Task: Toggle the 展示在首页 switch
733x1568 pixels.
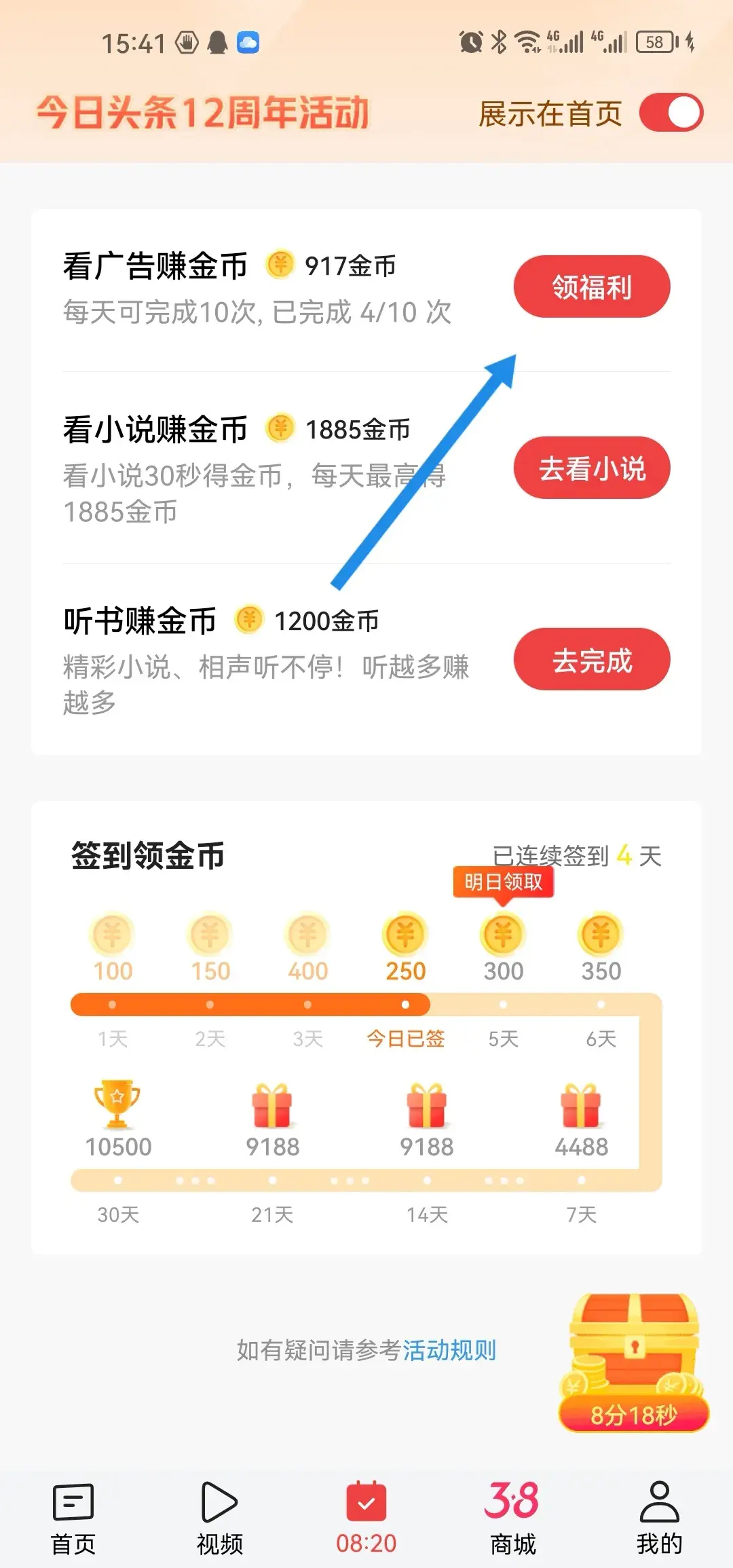Action: tap(671, 113)
